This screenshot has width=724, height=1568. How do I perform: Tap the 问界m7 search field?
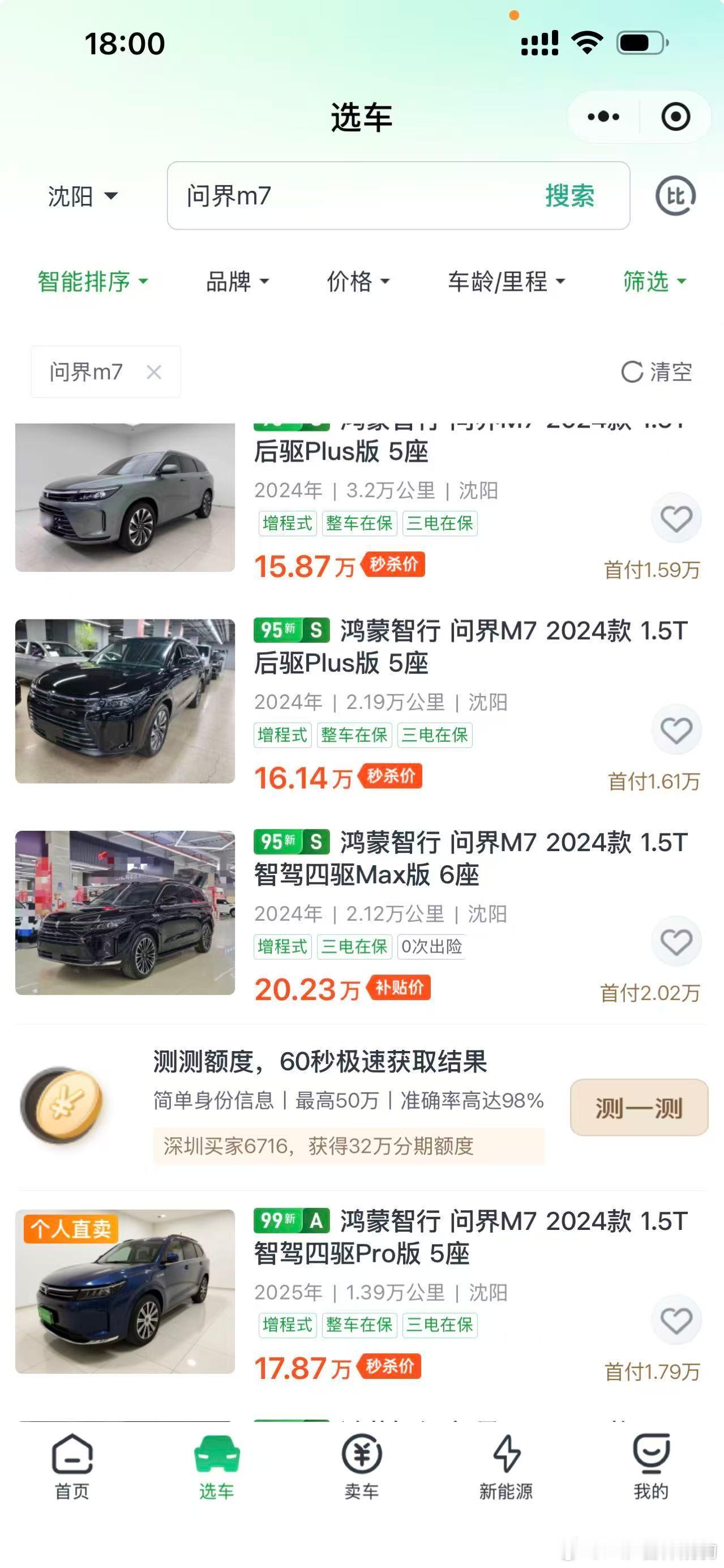[x=353, y=196]
